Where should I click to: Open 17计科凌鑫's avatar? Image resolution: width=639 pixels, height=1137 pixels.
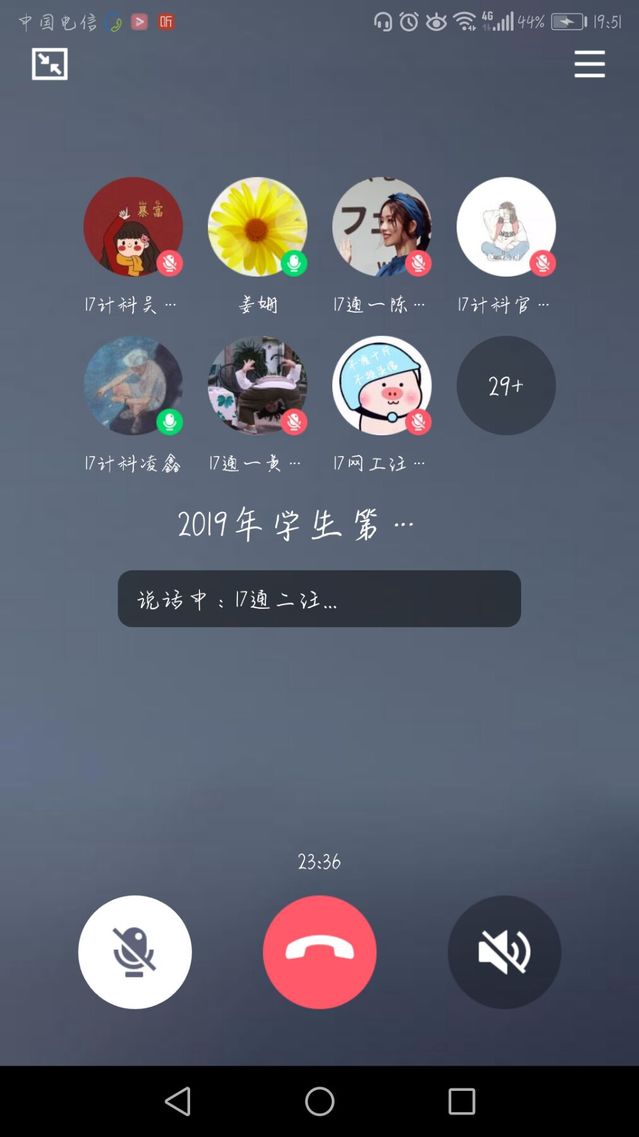133,386
